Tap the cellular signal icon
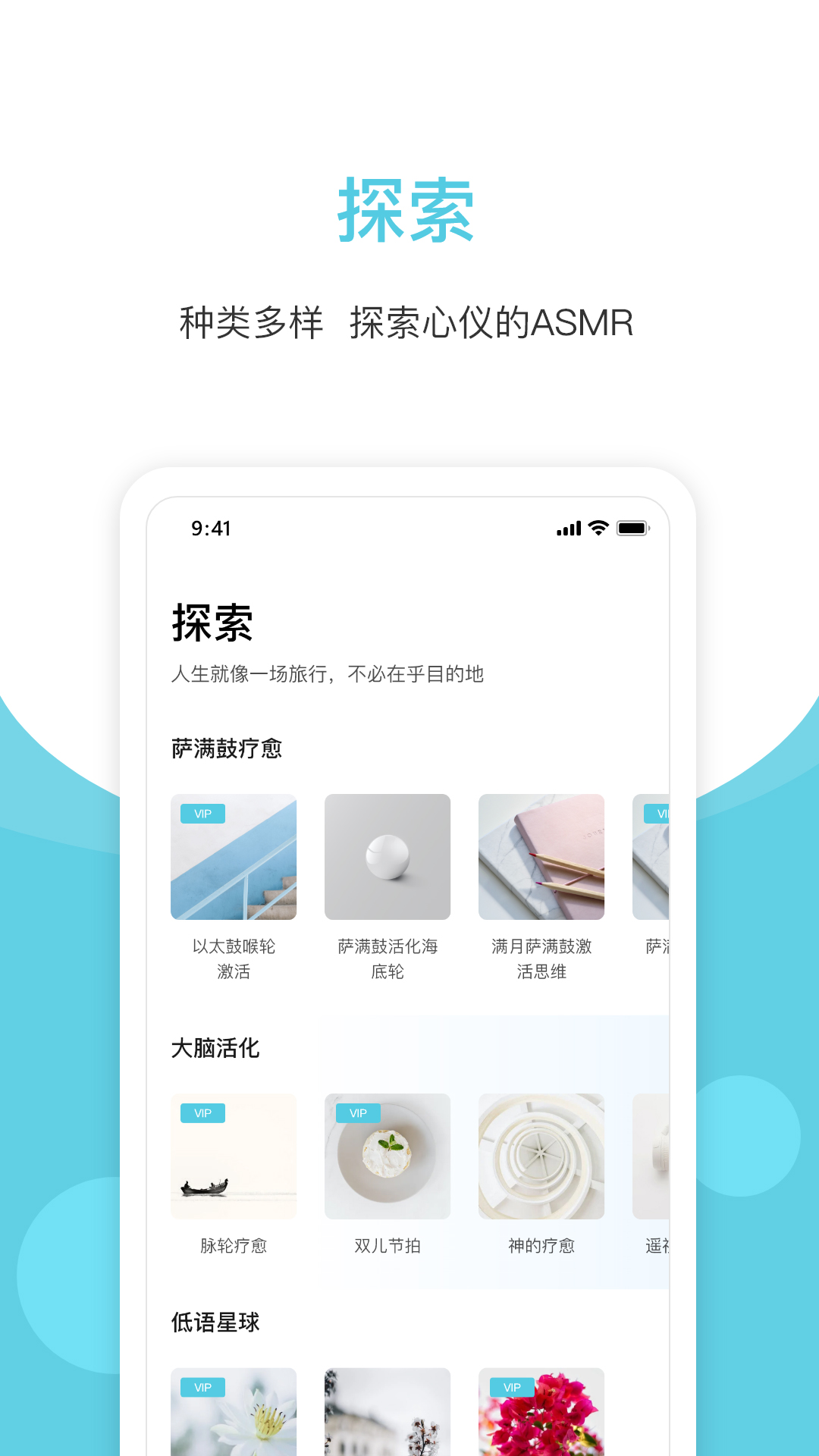The width and height of the screenshot is (819, 1456). (x=568, y=528)
